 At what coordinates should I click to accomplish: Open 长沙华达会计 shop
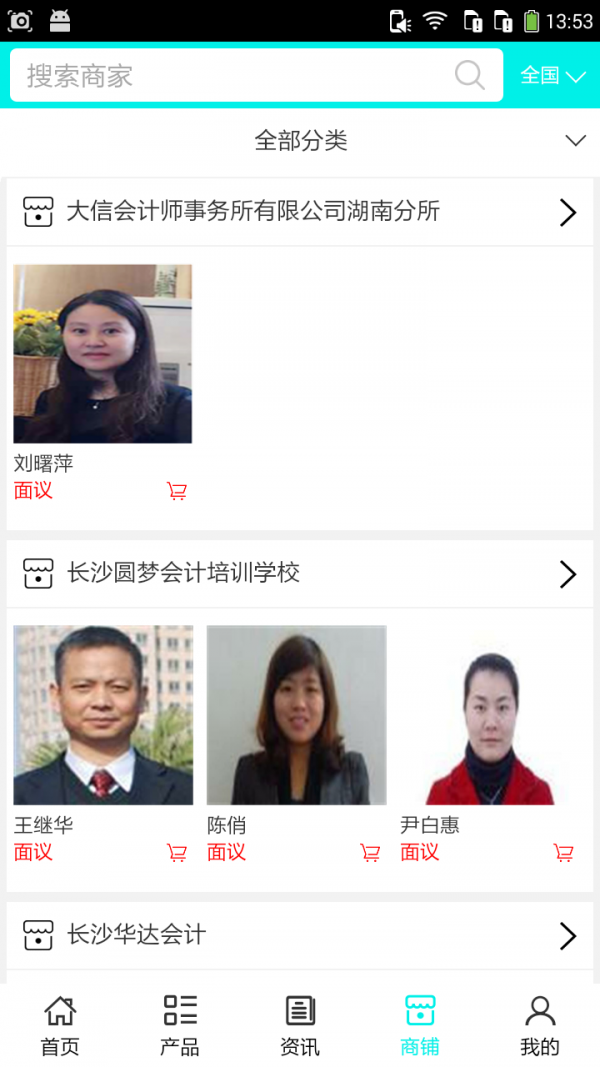300,936
